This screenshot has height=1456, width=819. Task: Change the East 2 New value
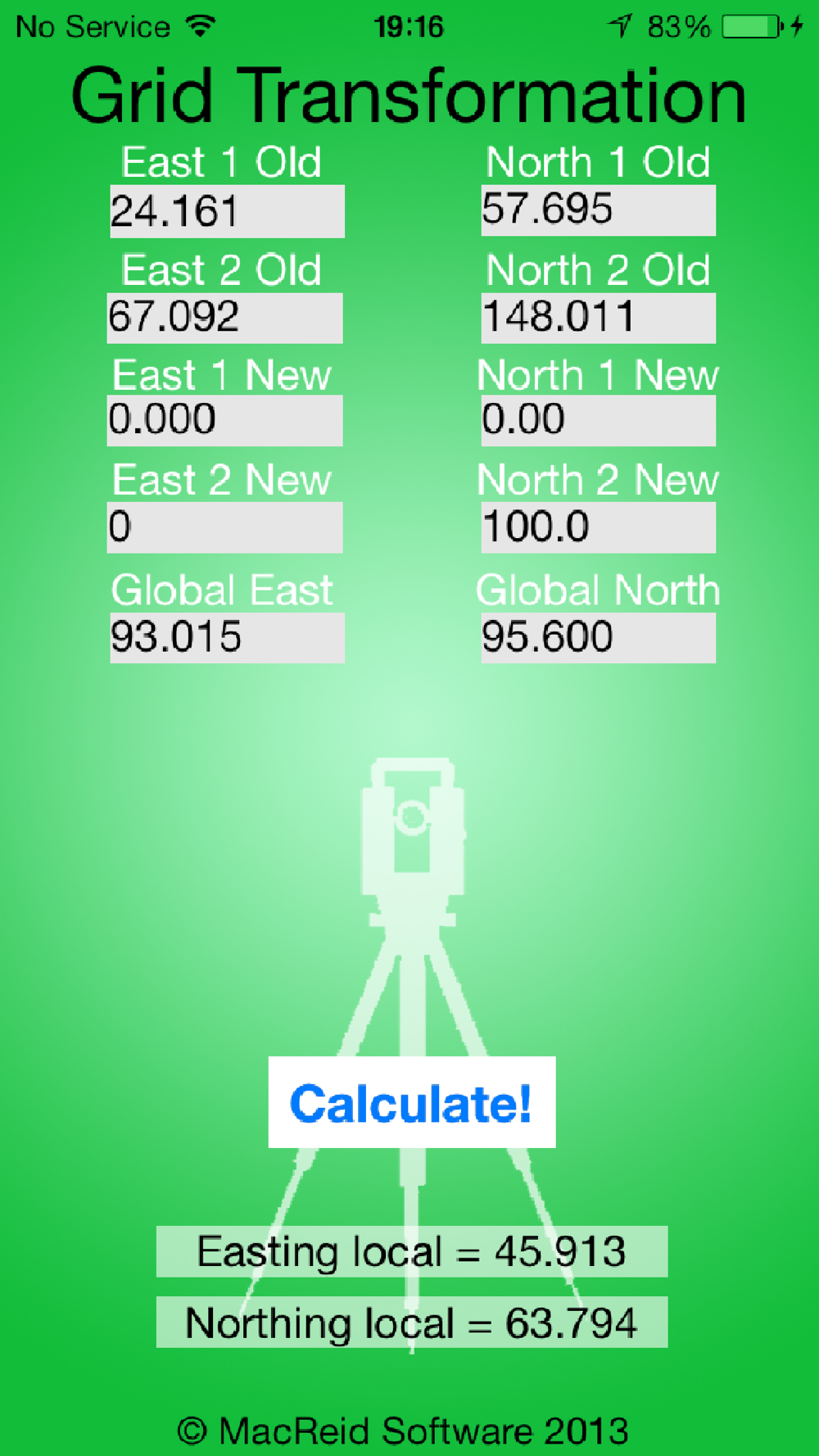pyautogui.click(x=225, y=527)
